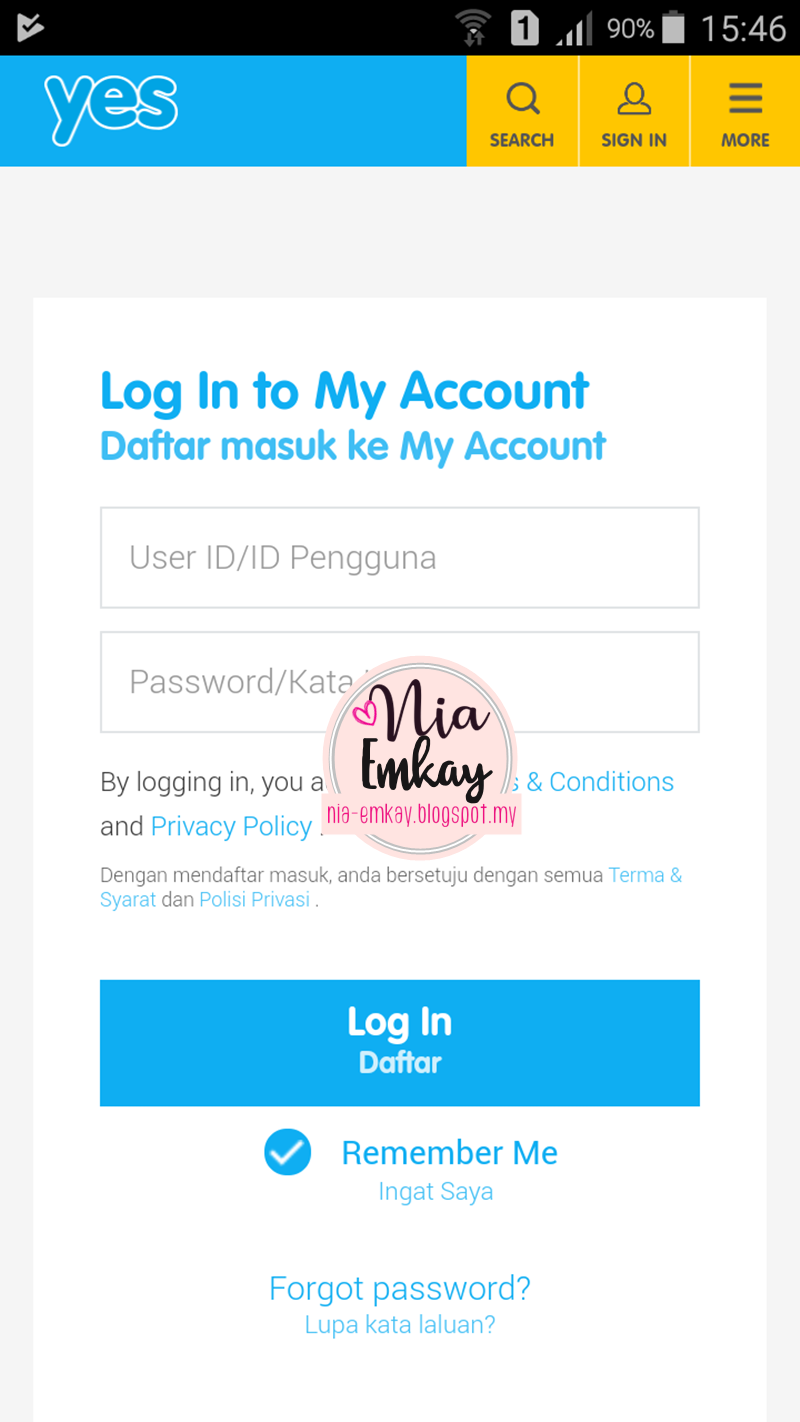Open Search in the top bar
Screen dimensions: 800x1422
click(522, 111)
